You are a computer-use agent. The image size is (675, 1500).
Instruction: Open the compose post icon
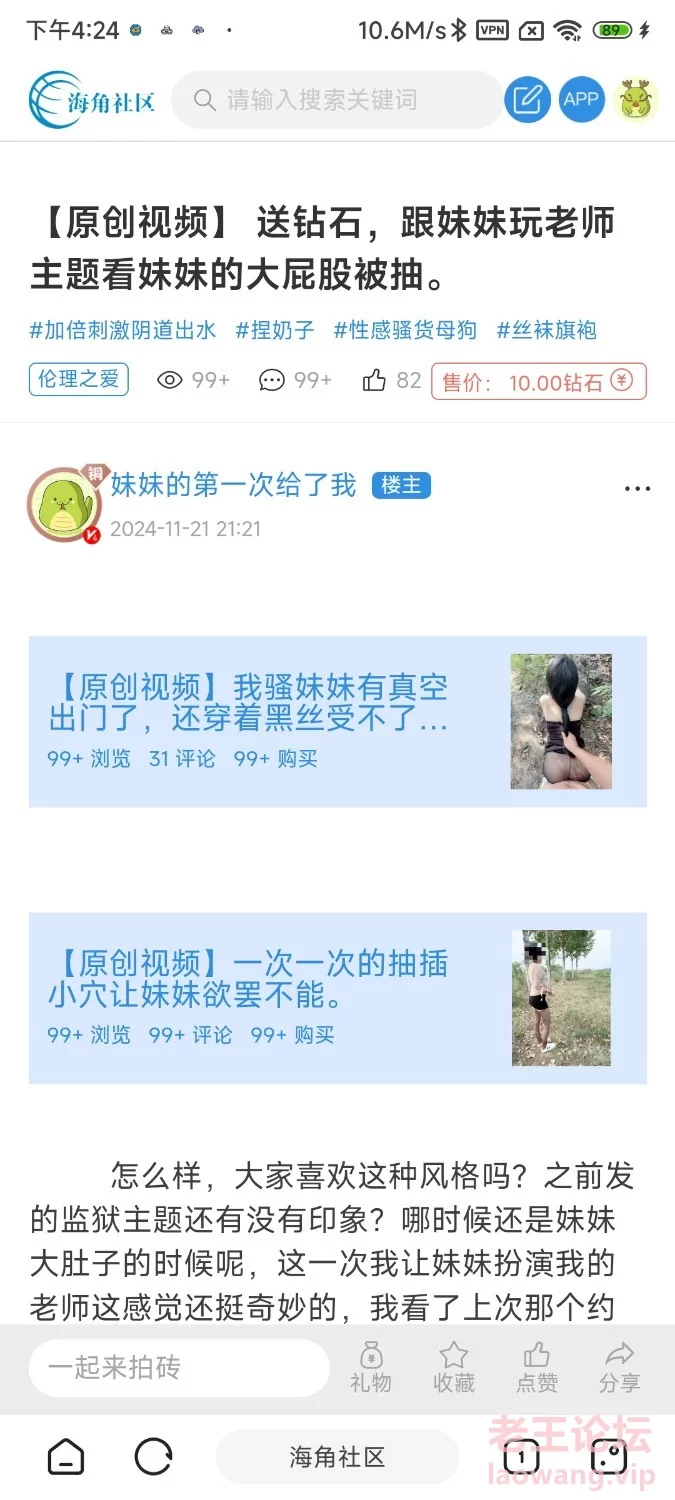coord(527,100)
